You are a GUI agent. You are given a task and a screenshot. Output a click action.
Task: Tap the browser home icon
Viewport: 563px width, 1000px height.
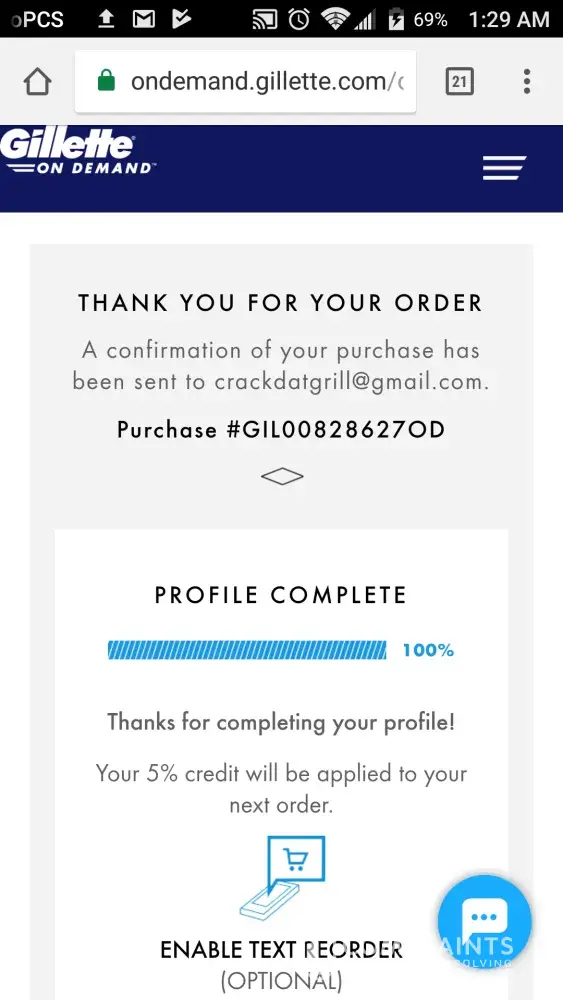point(37,82)
